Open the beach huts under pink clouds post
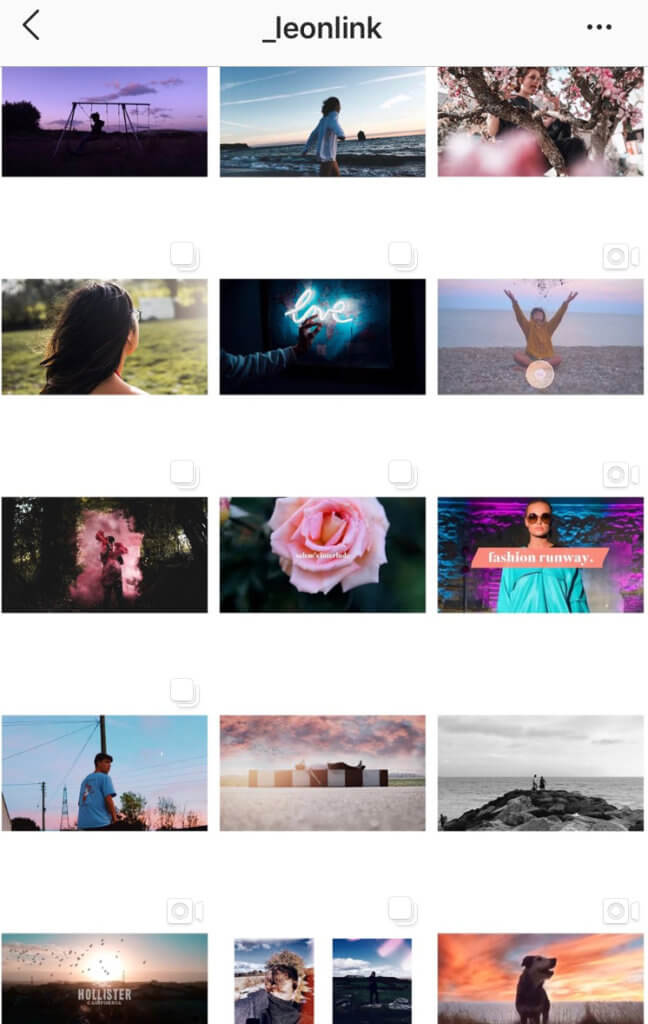This screenshot has width=648, height=1024. click(x=322, y=772)
